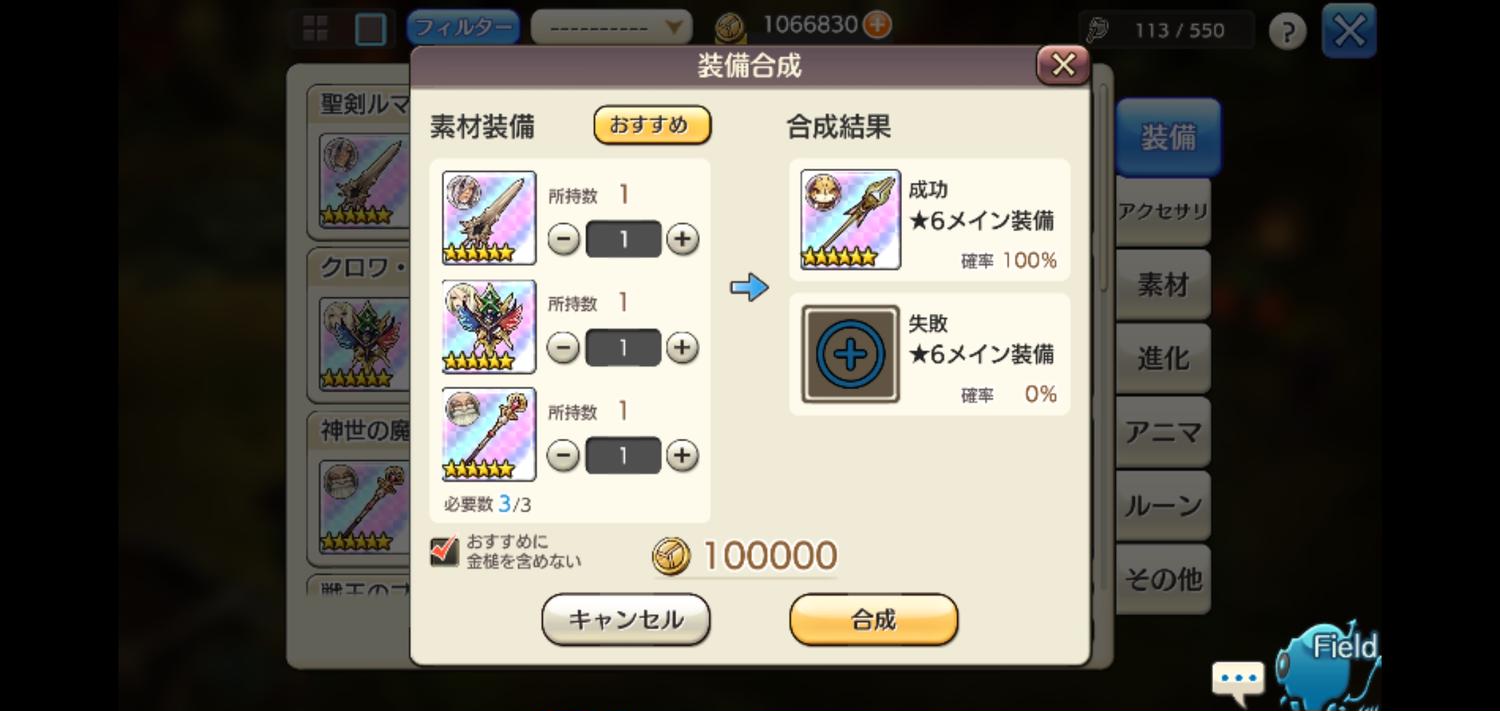Decrease quantity of the first sword material

[564, 240]
